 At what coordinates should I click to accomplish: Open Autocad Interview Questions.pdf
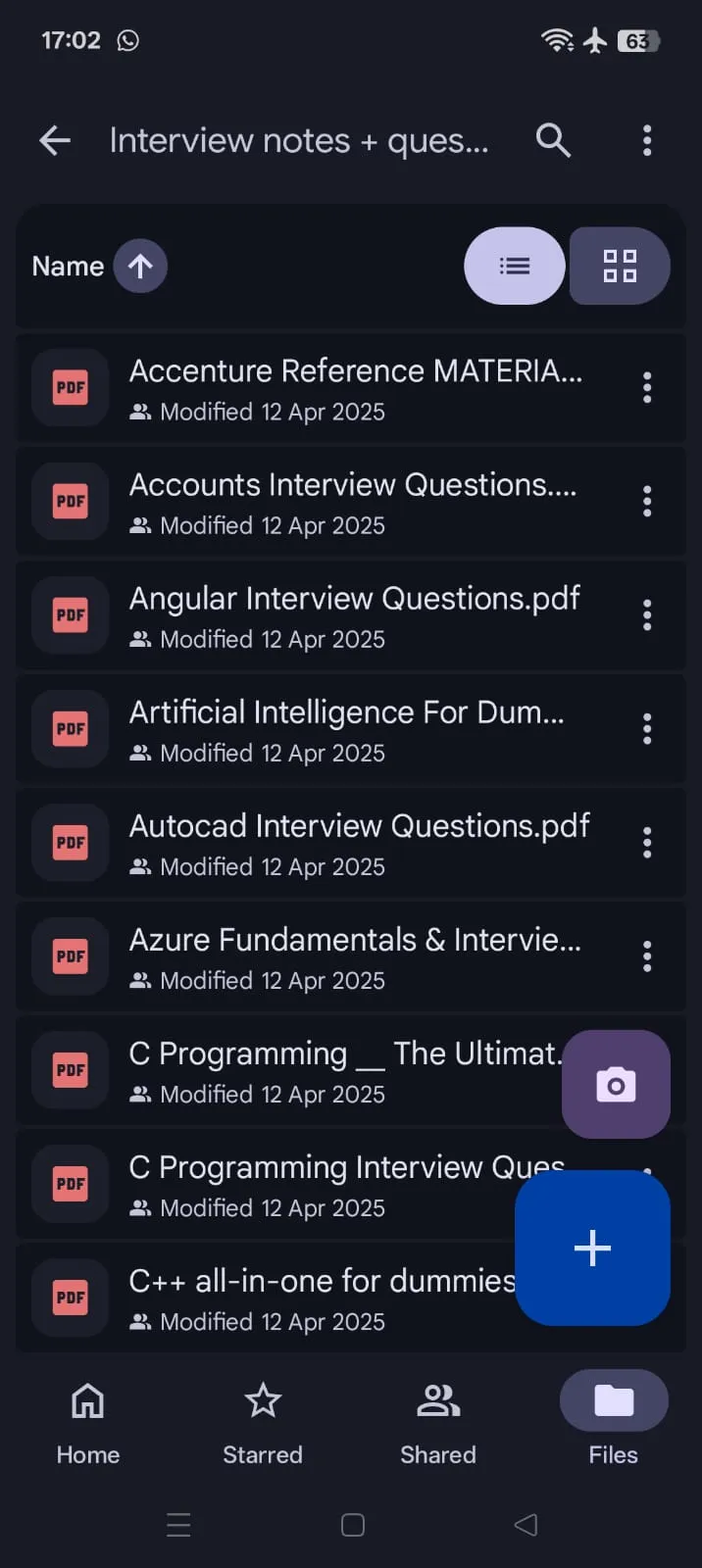click(x=351, y=843)
